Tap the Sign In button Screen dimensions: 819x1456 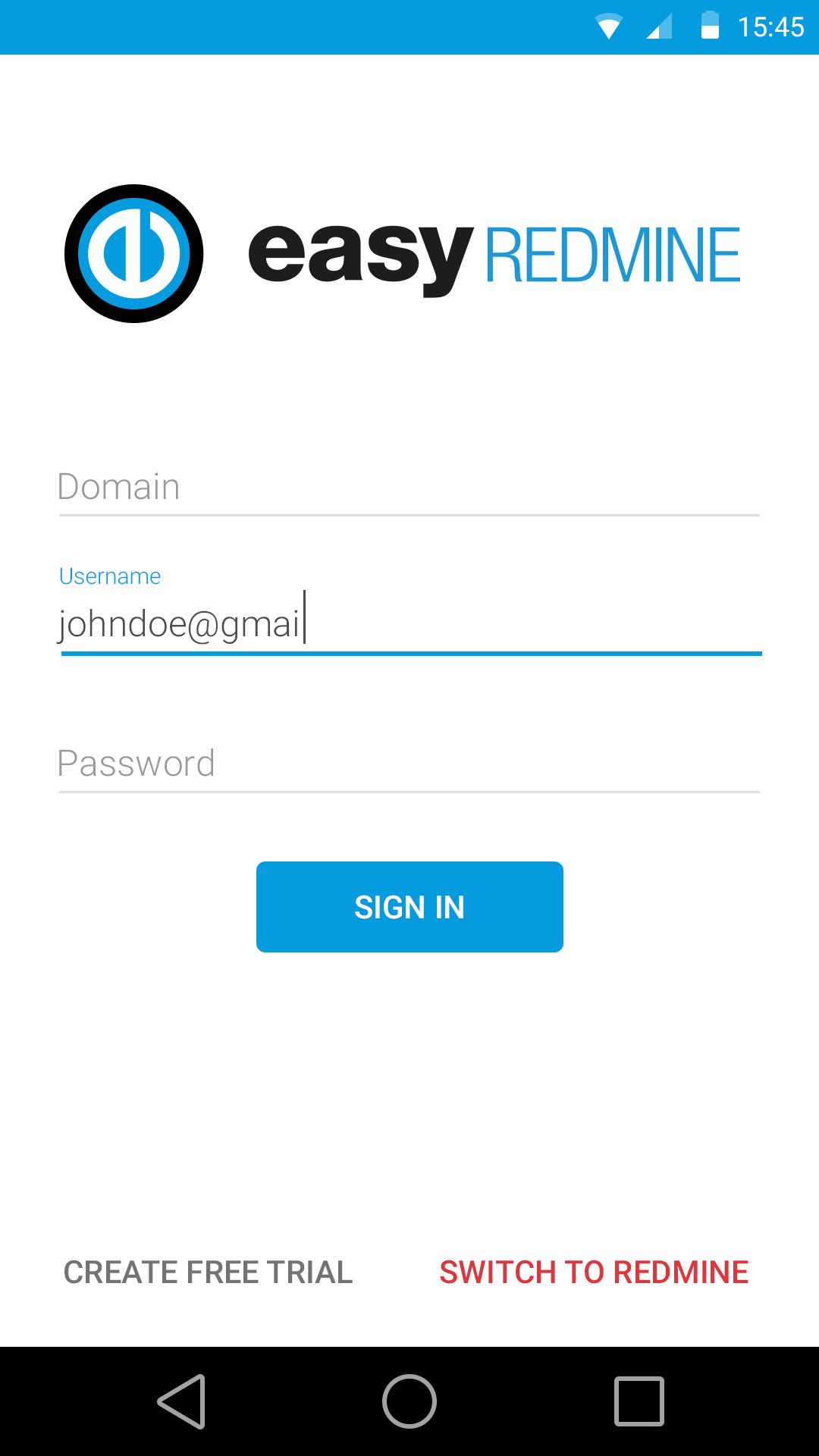tap(409, 907)
